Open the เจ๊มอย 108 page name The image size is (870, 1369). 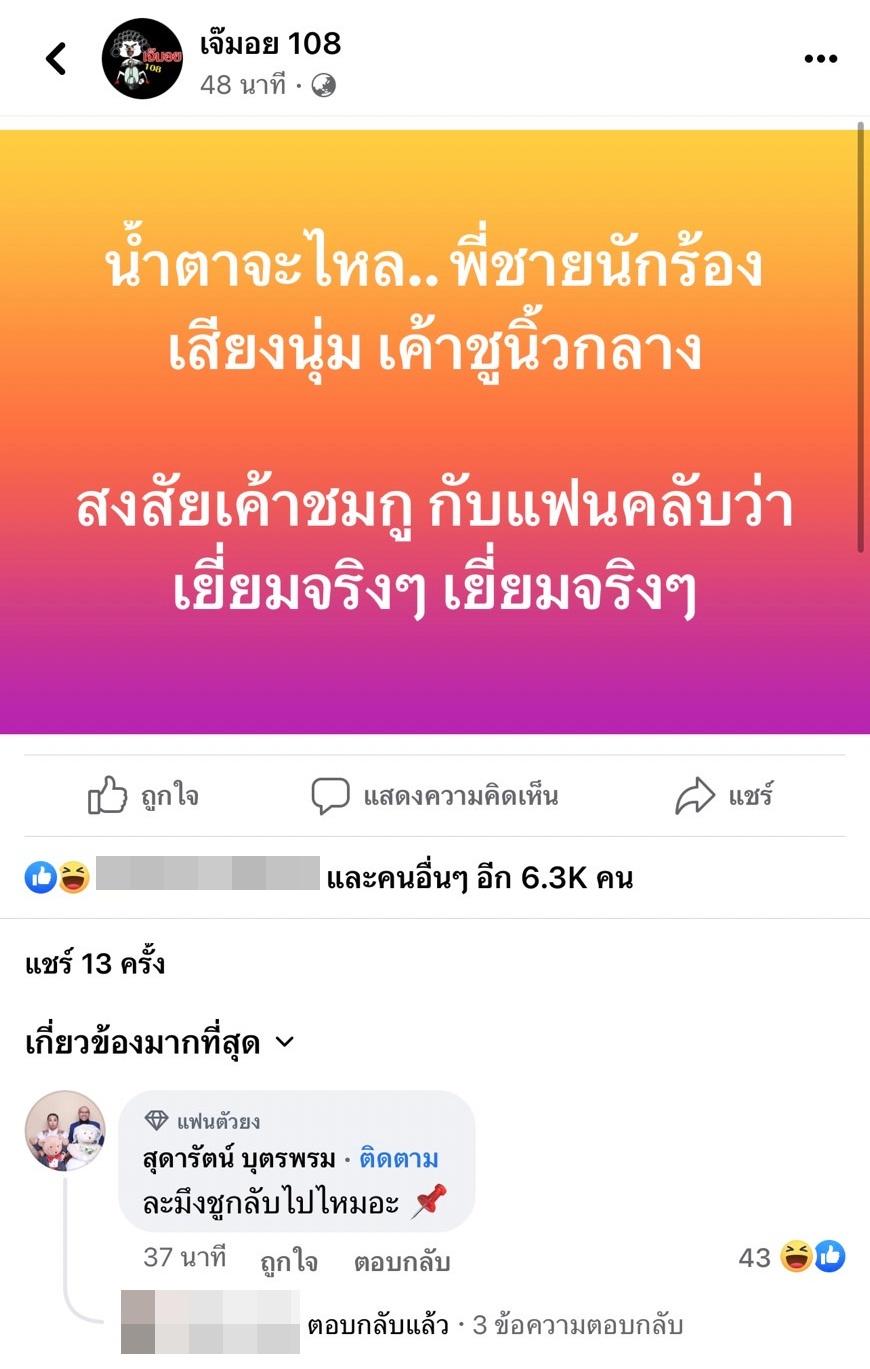click(269, 43)
